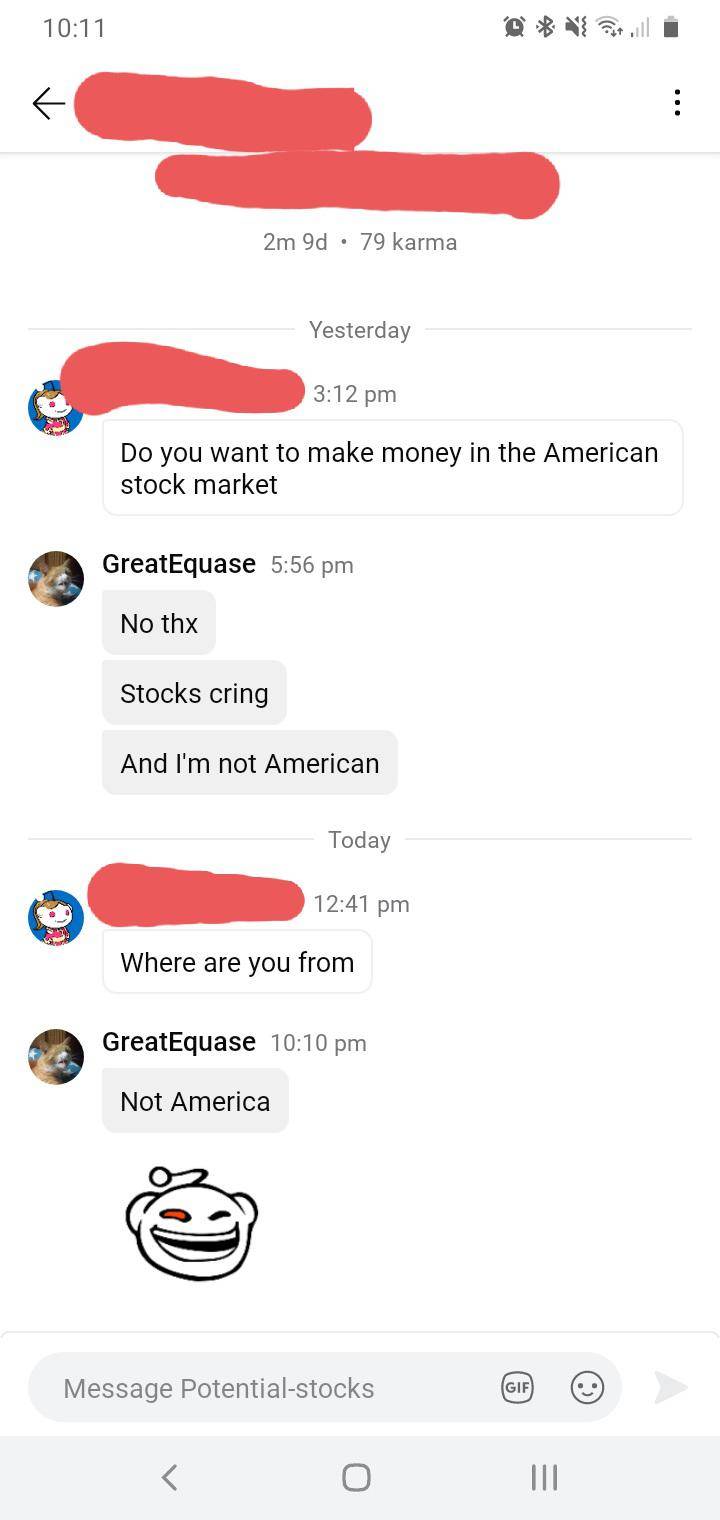Go back using the top-left arrow
720x1520 pixels.
[48, 103]
